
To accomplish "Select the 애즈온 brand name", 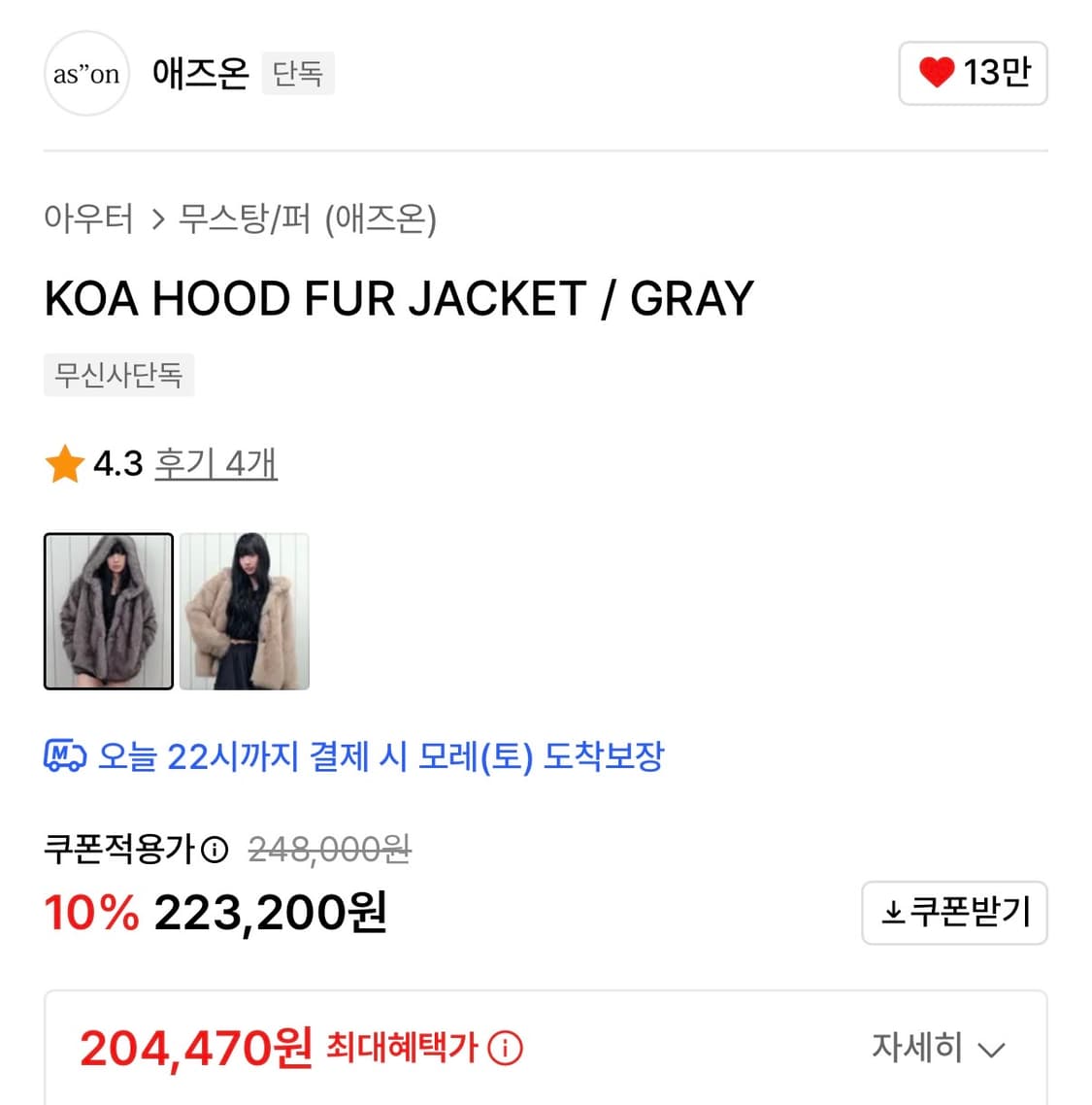I will (200, 73).
